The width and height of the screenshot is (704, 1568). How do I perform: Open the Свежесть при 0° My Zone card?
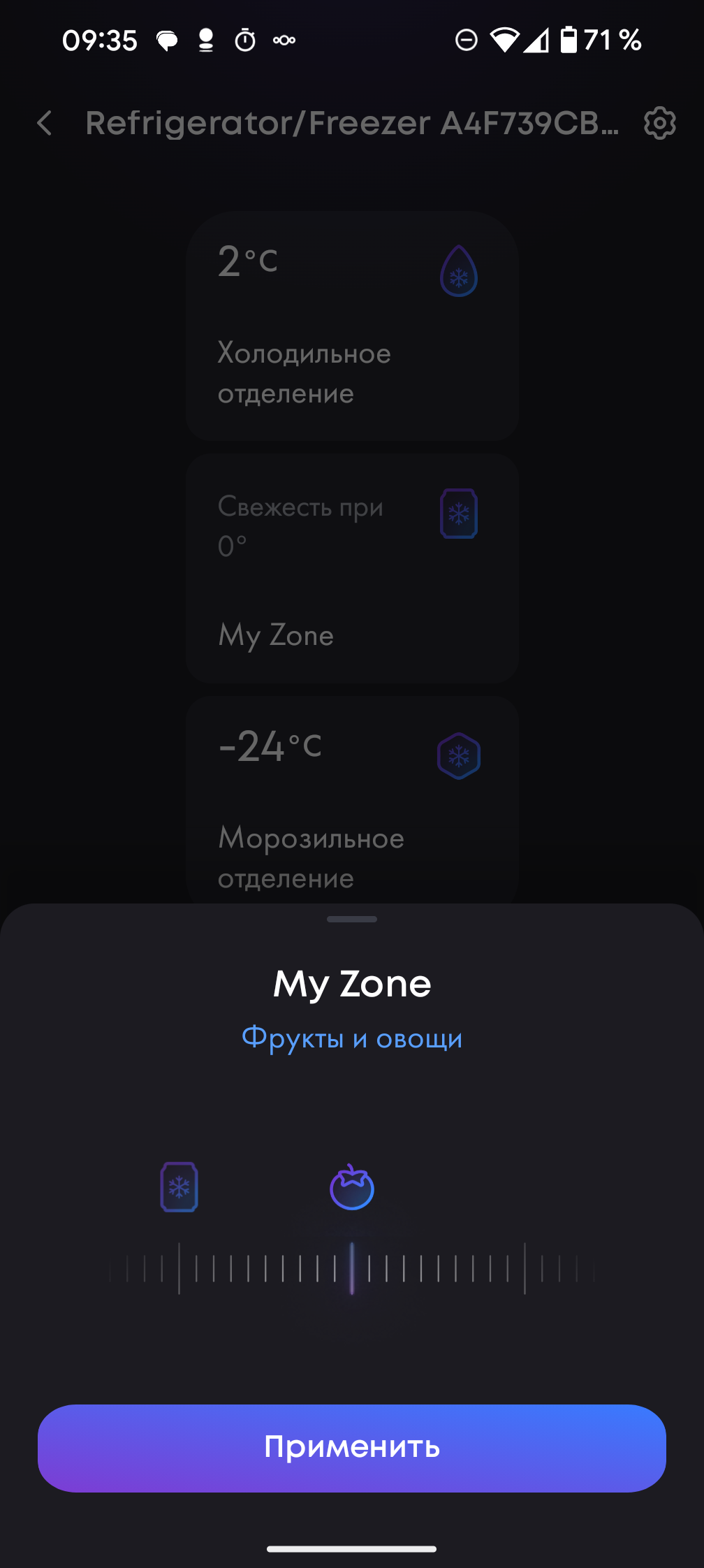pyautogui.click(x=351, y=568)
